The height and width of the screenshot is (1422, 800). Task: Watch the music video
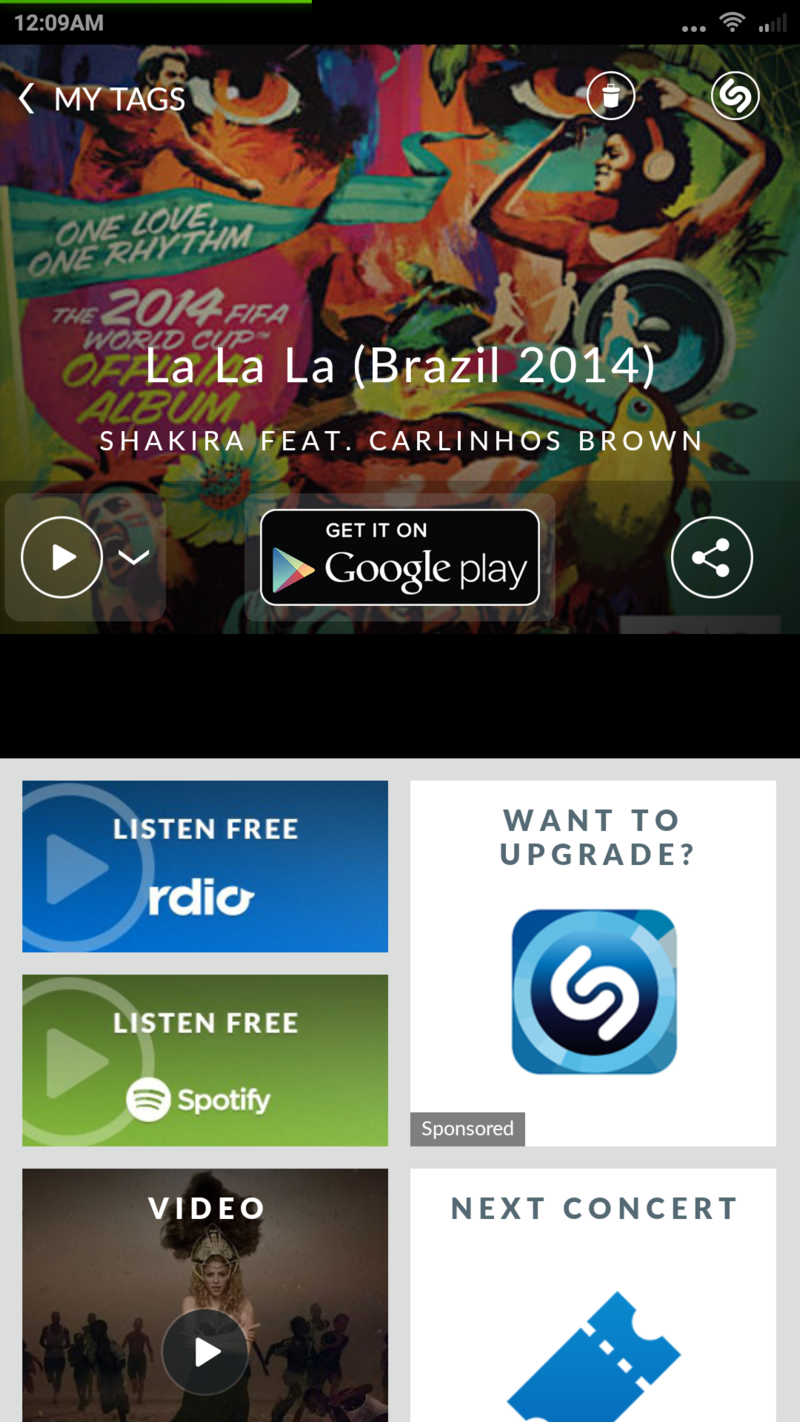[x=205, y=1350]
